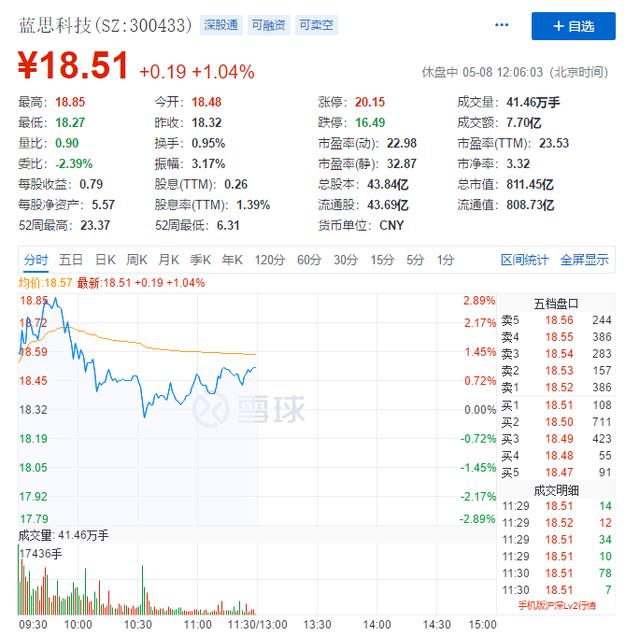The width and height of the screenshot is (640, 636).
Task: Open the 手机版沪深Lv2行情 link
Action: (x=556, y=605)
